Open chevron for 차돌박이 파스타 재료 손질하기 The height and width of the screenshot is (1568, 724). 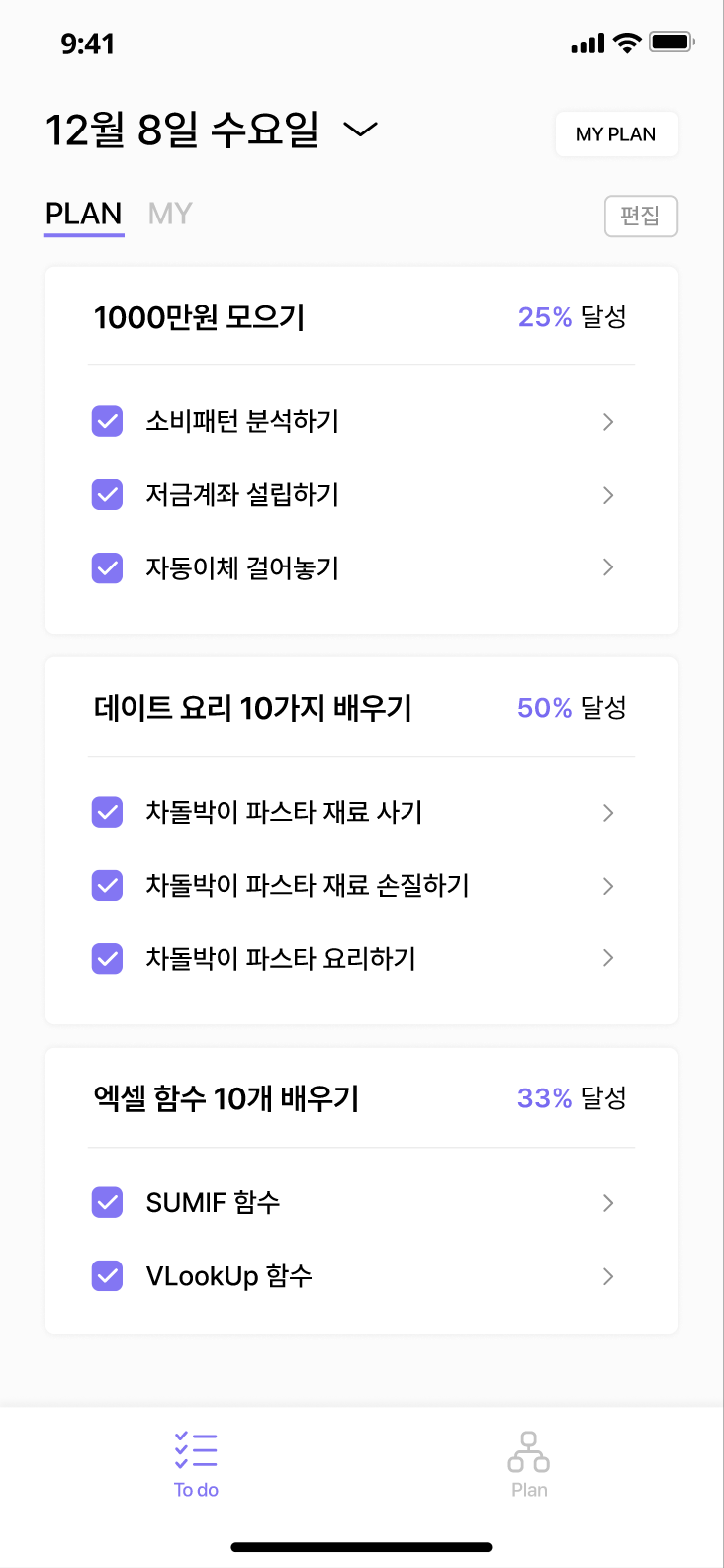tap(608, 886)
